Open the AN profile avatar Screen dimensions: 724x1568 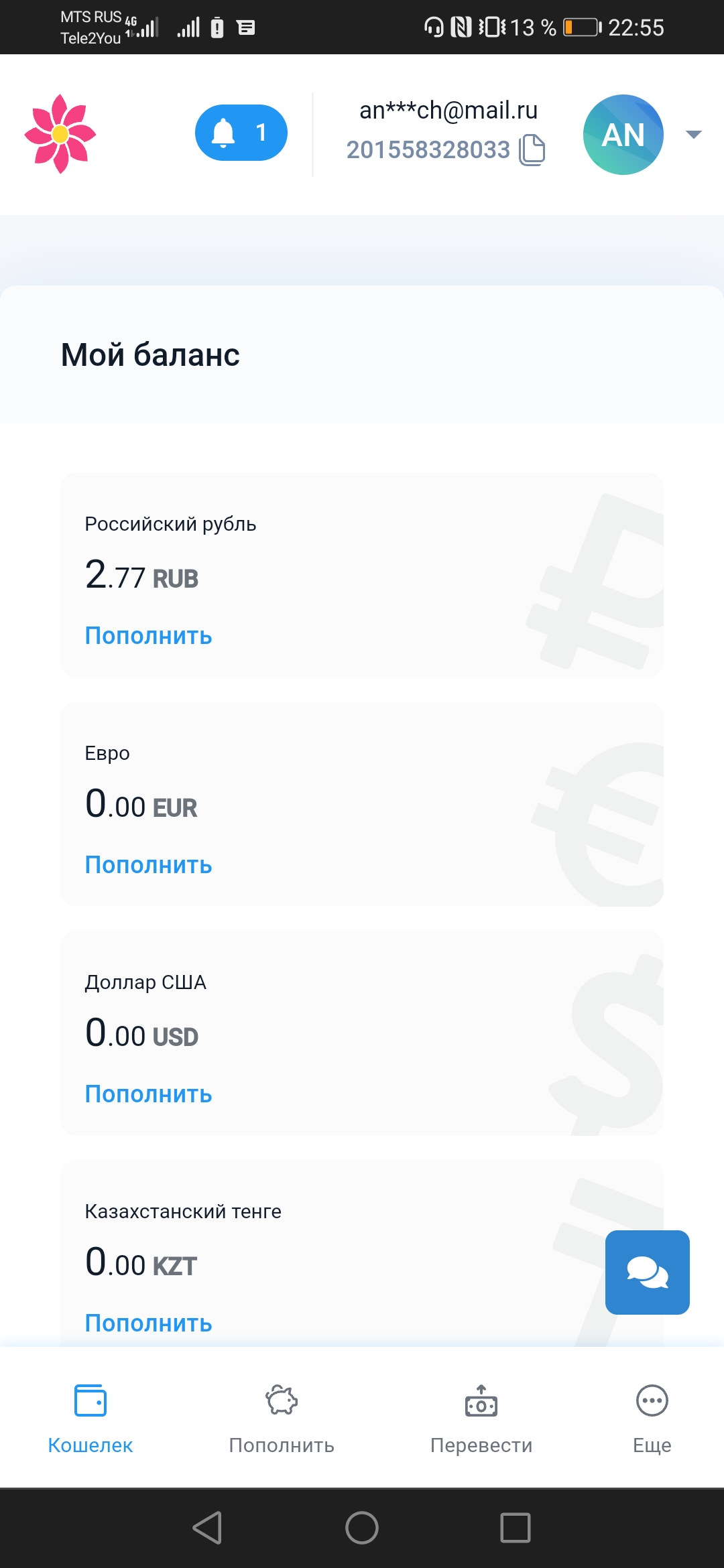tap(623, 135)
